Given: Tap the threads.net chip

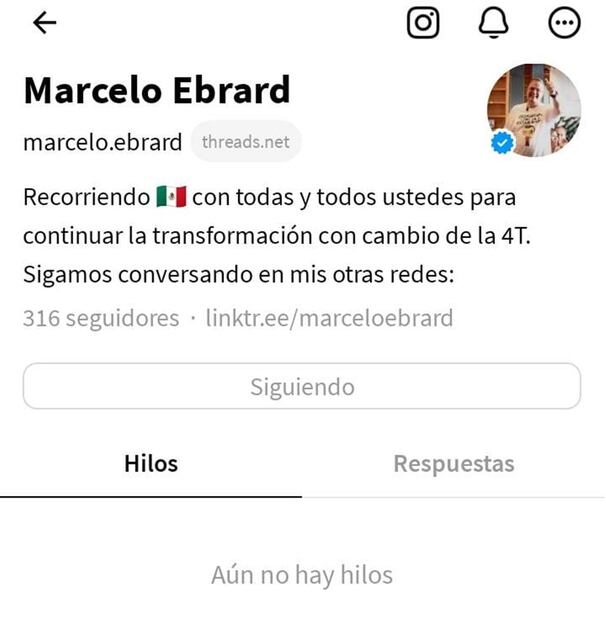Looking at the screenshot, I should pyautogui.click(x=245, y=142).
